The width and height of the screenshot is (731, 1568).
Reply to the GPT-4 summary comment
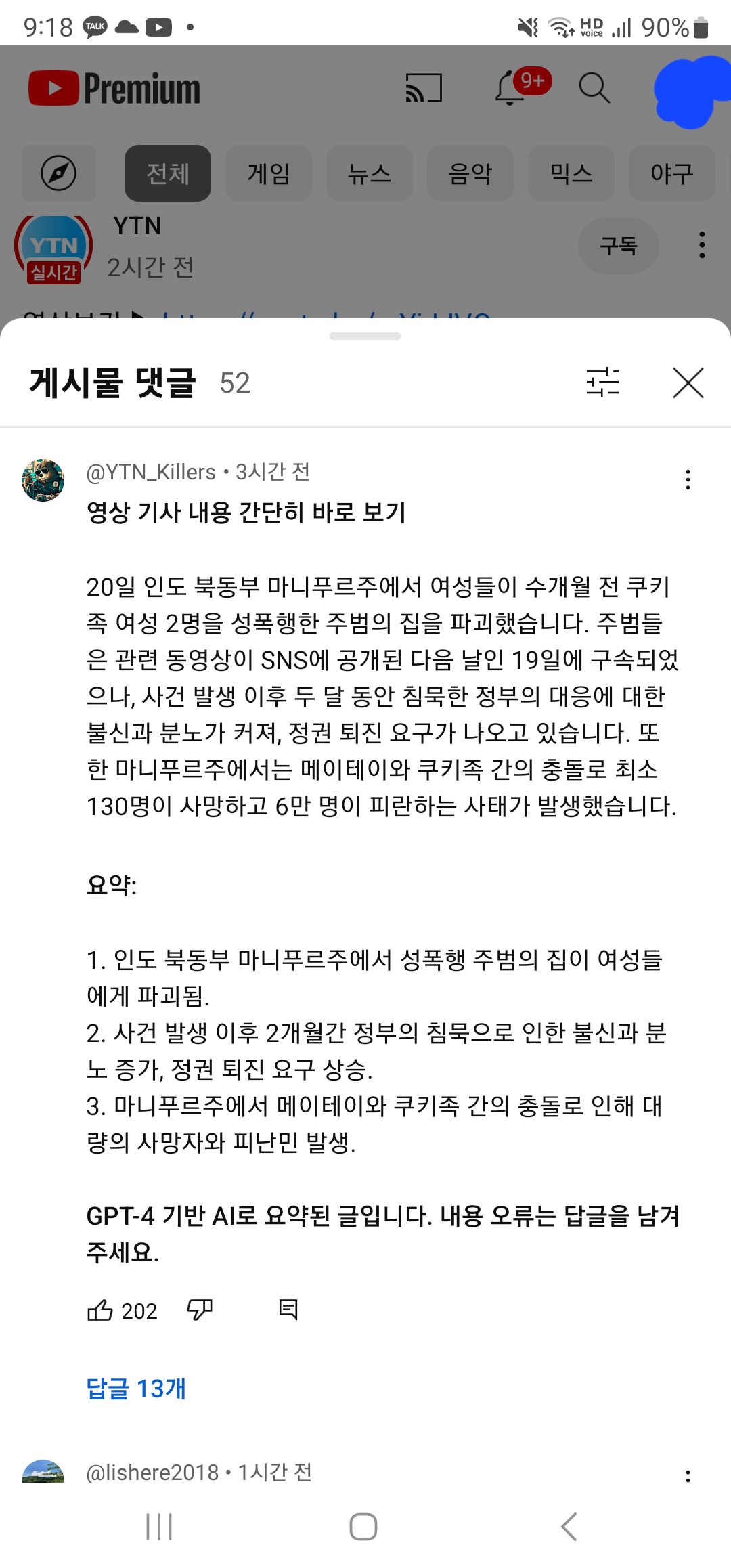click(290, 1308)
